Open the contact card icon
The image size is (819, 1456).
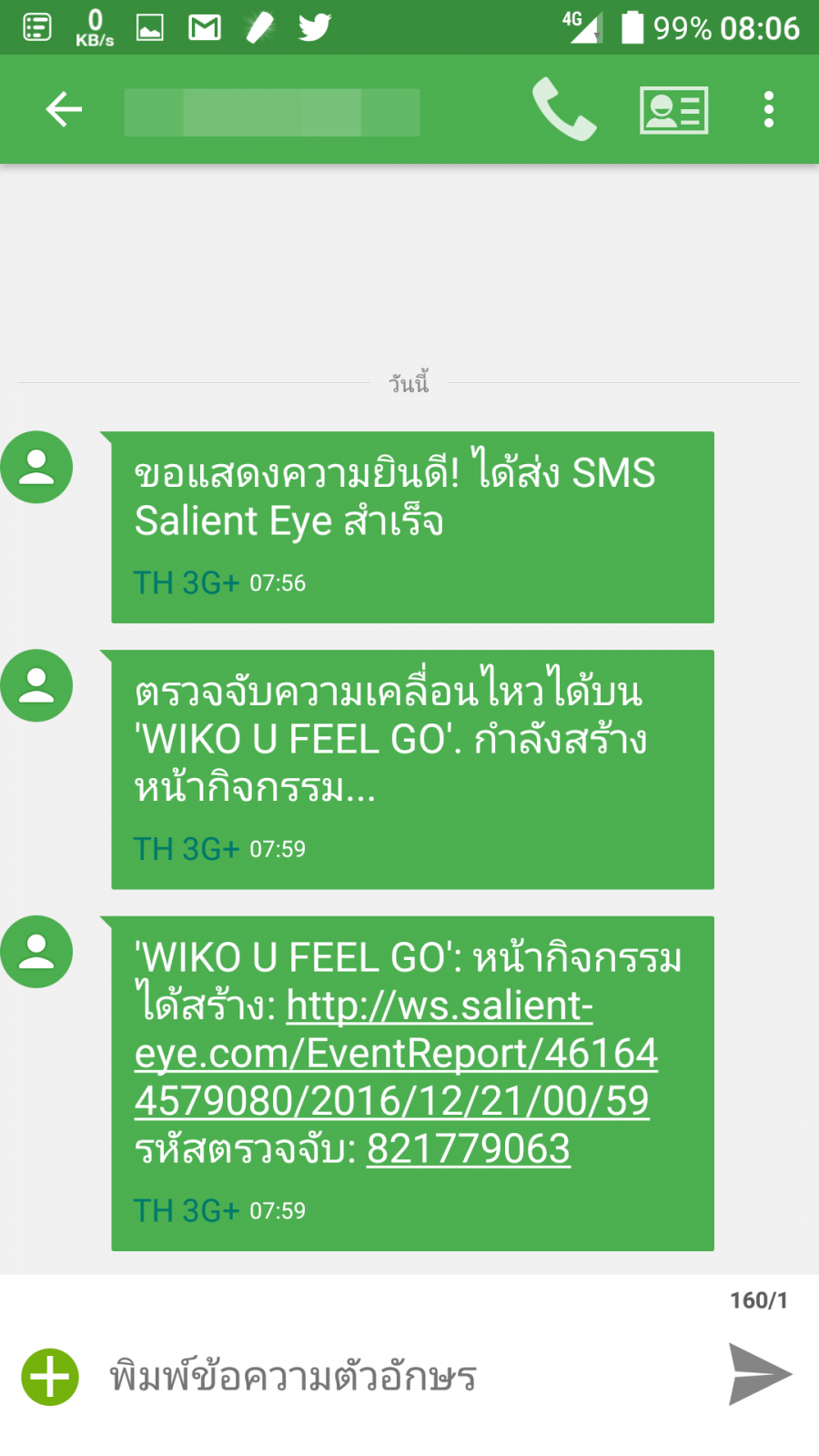(673, 110)
